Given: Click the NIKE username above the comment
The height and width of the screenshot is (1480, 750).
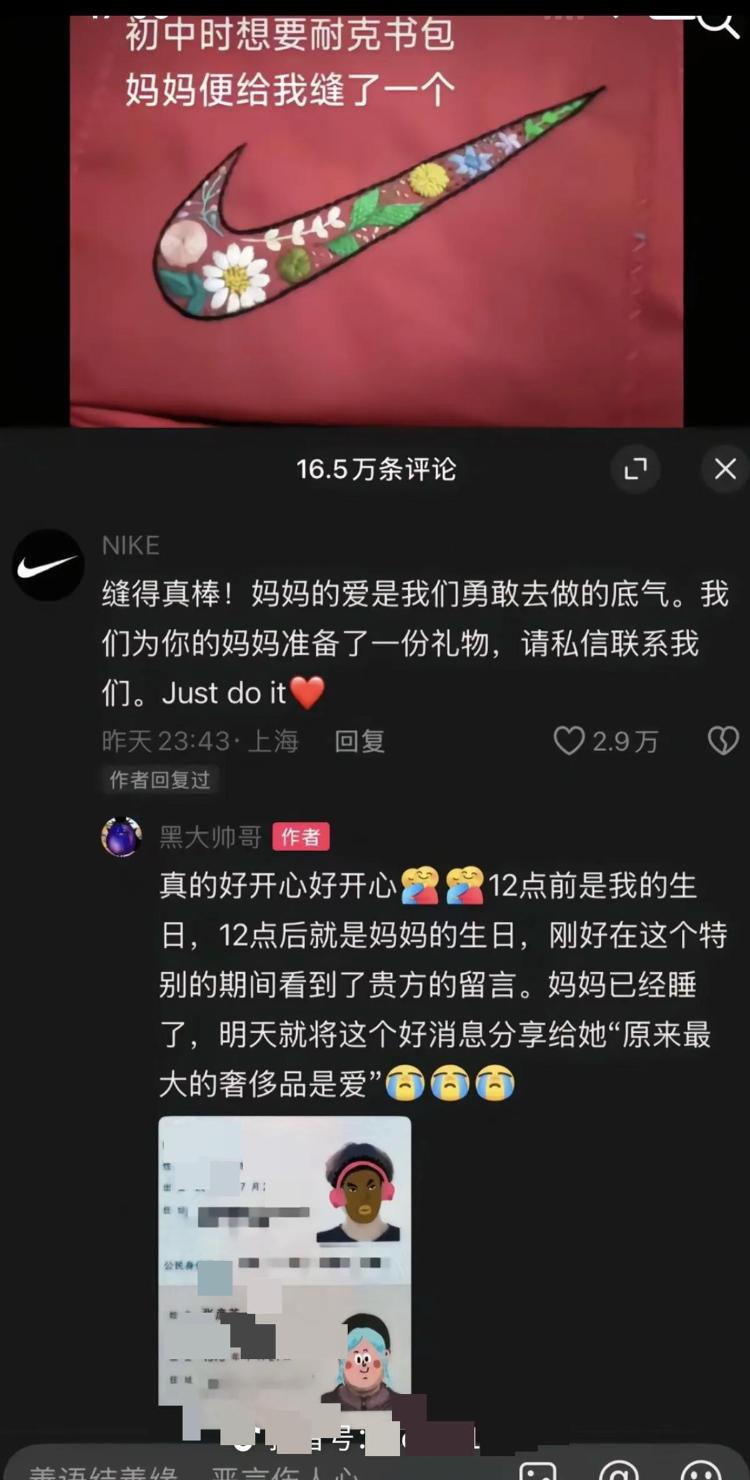Looking at the screenshot, I should pos(132,545).
